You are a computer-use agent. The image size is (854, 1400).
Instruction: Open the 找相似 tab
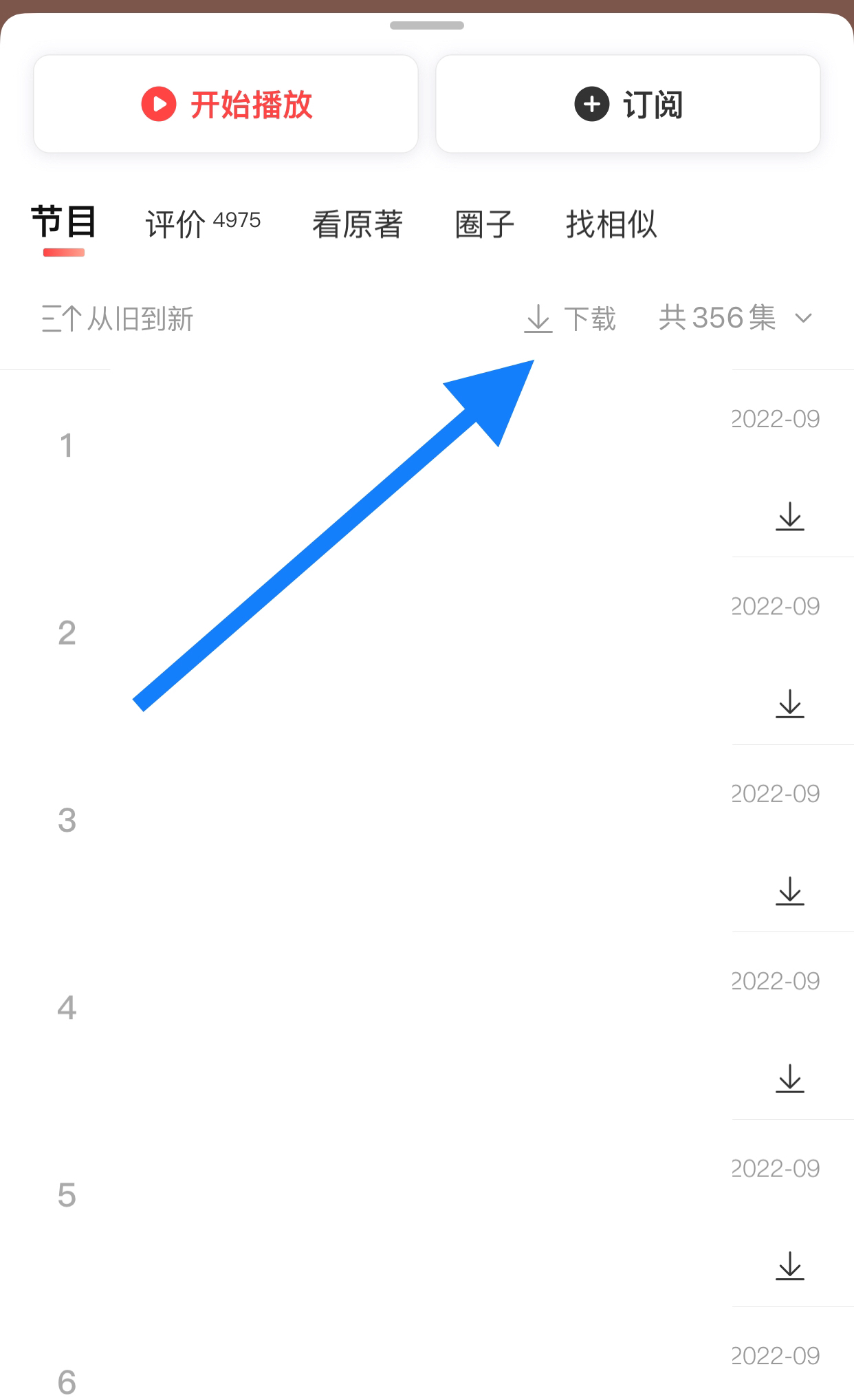click(611, 224)
